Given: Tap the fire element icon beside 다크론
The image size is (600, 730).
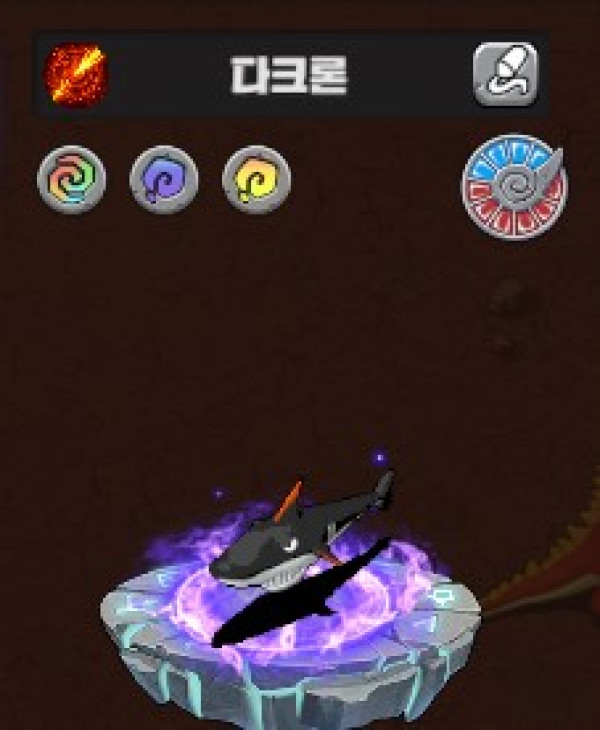Looking at the screenshot, I should (78, 74).
